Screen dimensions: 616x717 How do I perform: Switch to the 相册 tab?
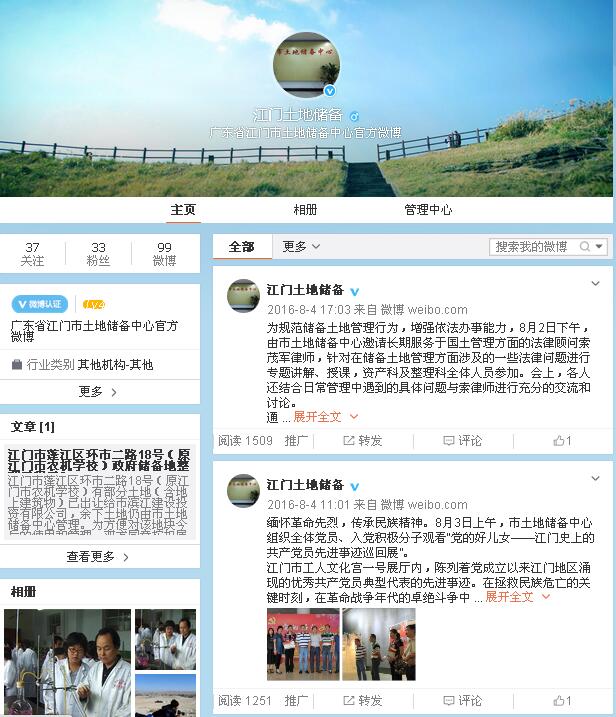305,210
